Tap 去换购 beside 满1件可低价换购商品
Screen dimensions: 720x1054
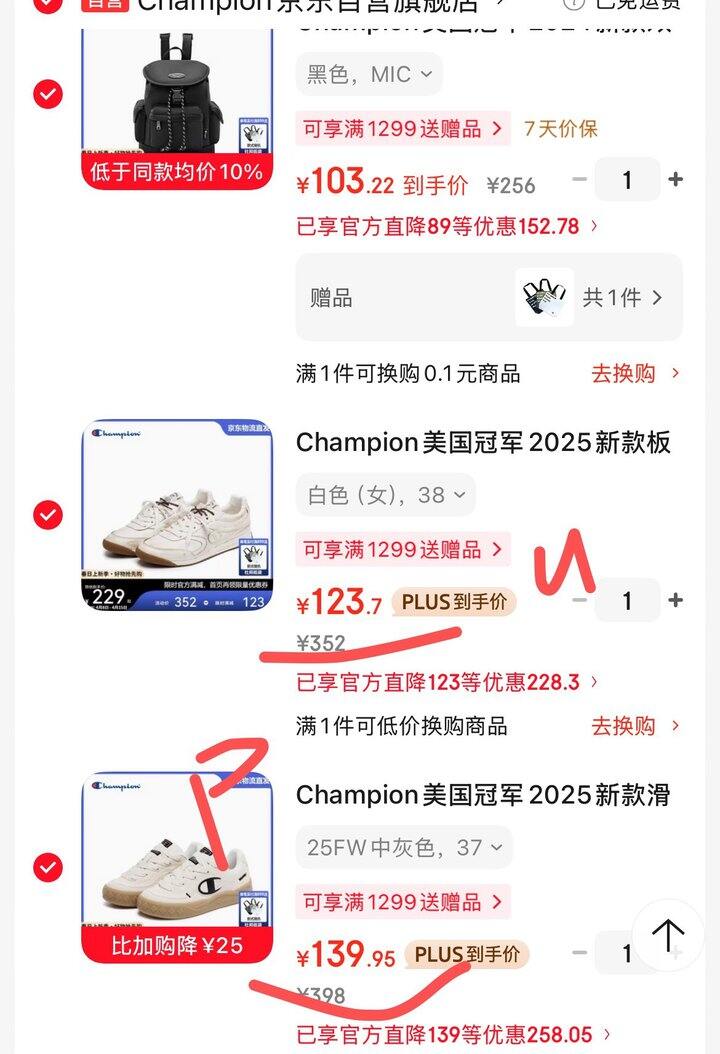[x=635, y=726]
